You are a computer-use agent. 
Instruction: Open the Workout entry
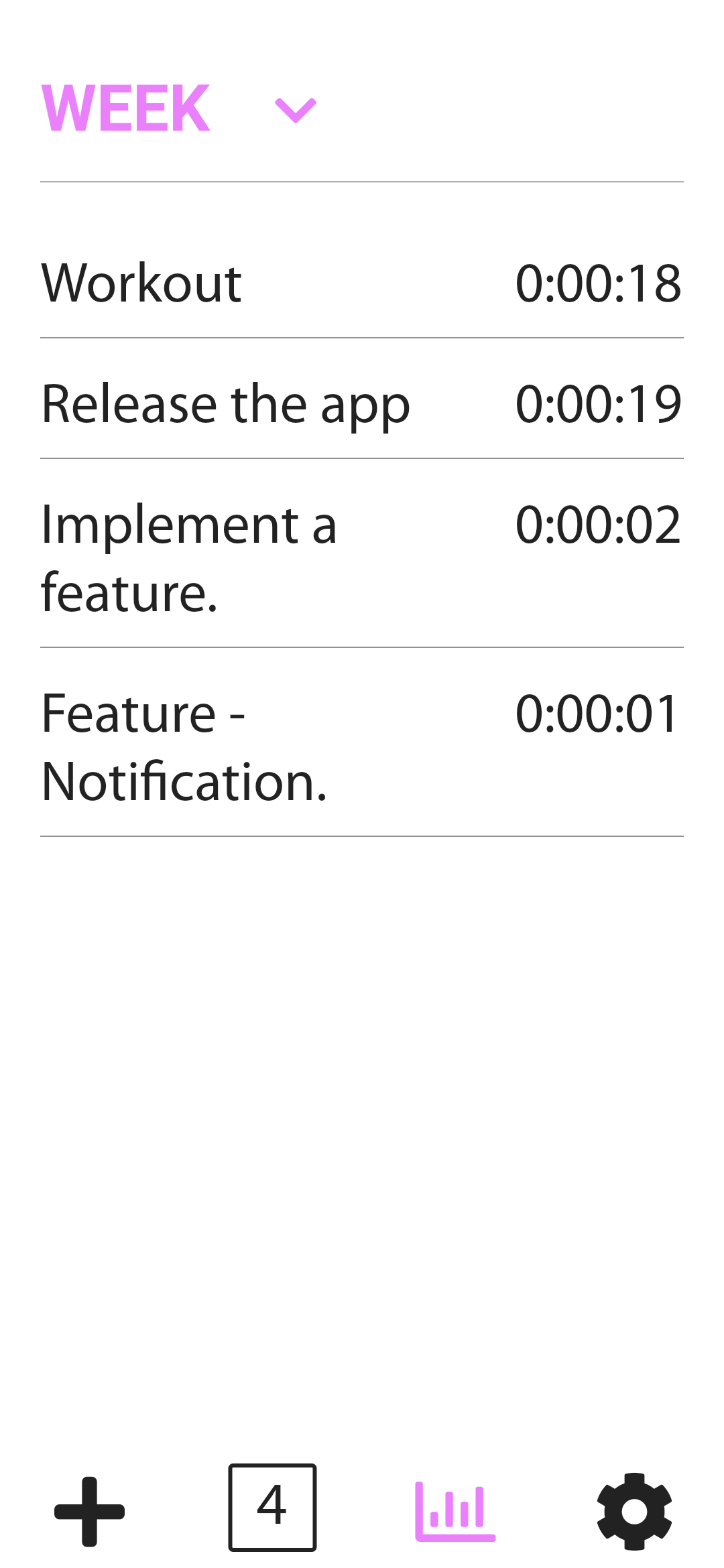362,283
